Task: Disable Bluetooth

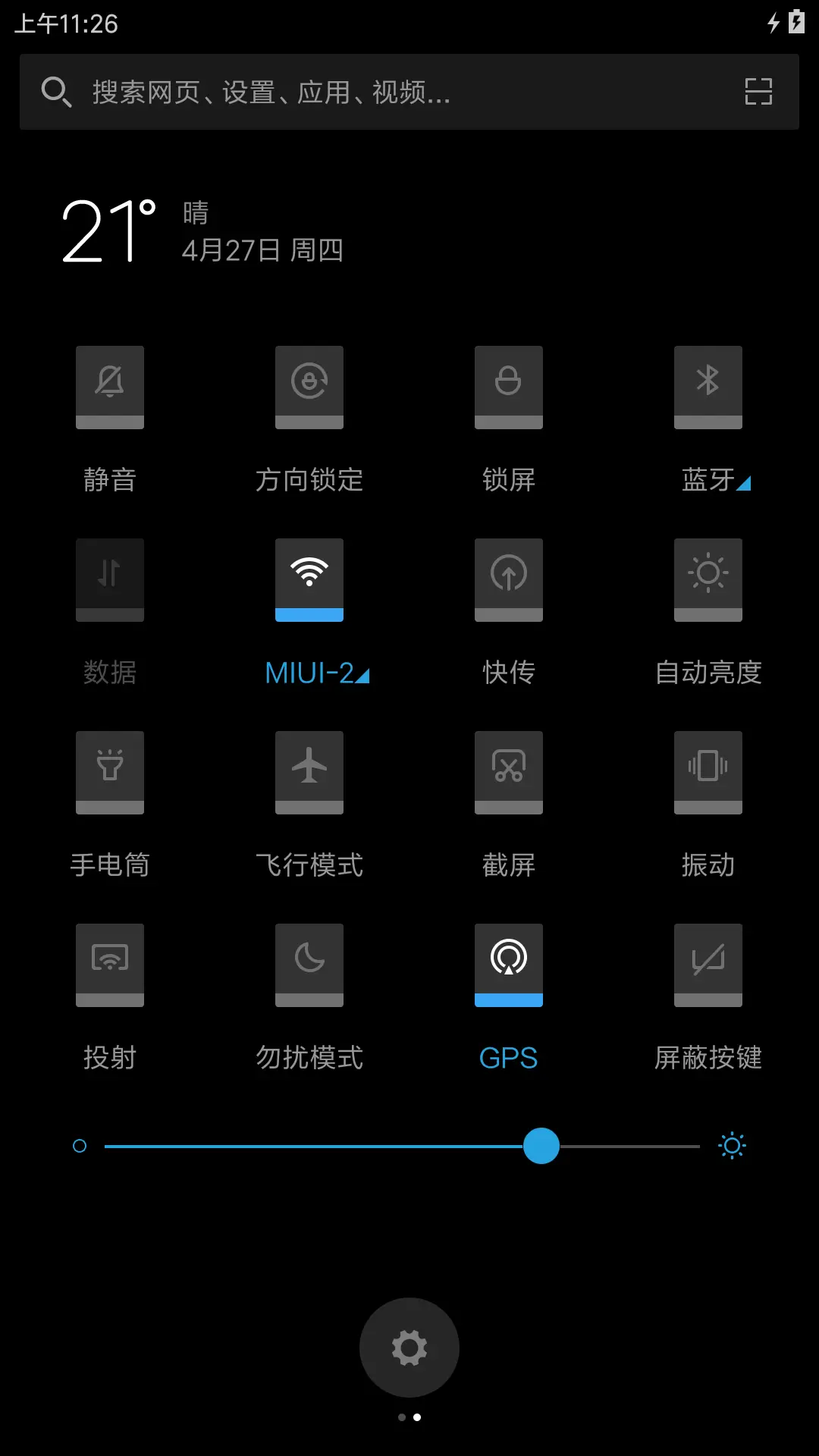Action: pos(708,387)
